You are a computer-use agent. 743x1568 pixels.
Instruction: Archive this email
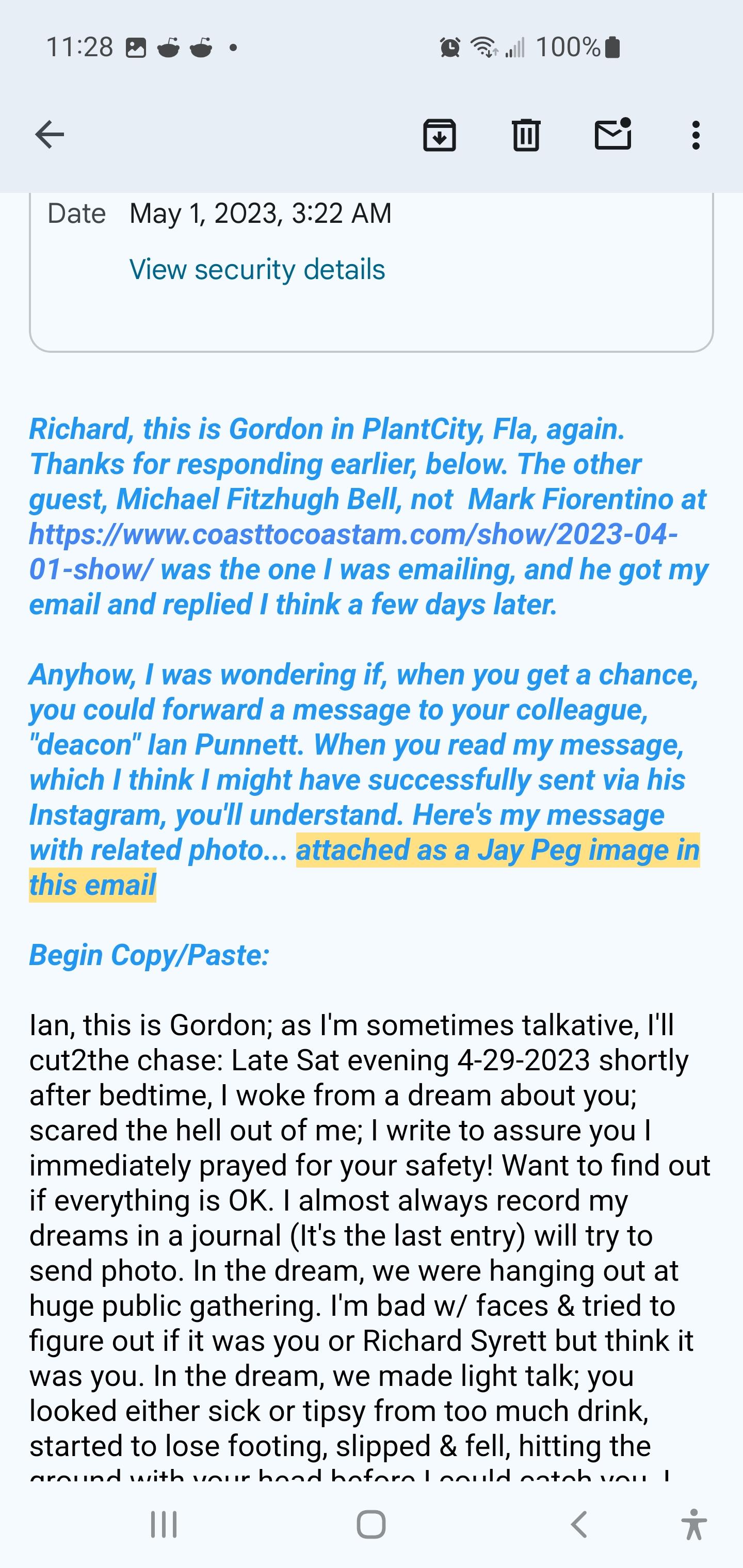point(439,135)
